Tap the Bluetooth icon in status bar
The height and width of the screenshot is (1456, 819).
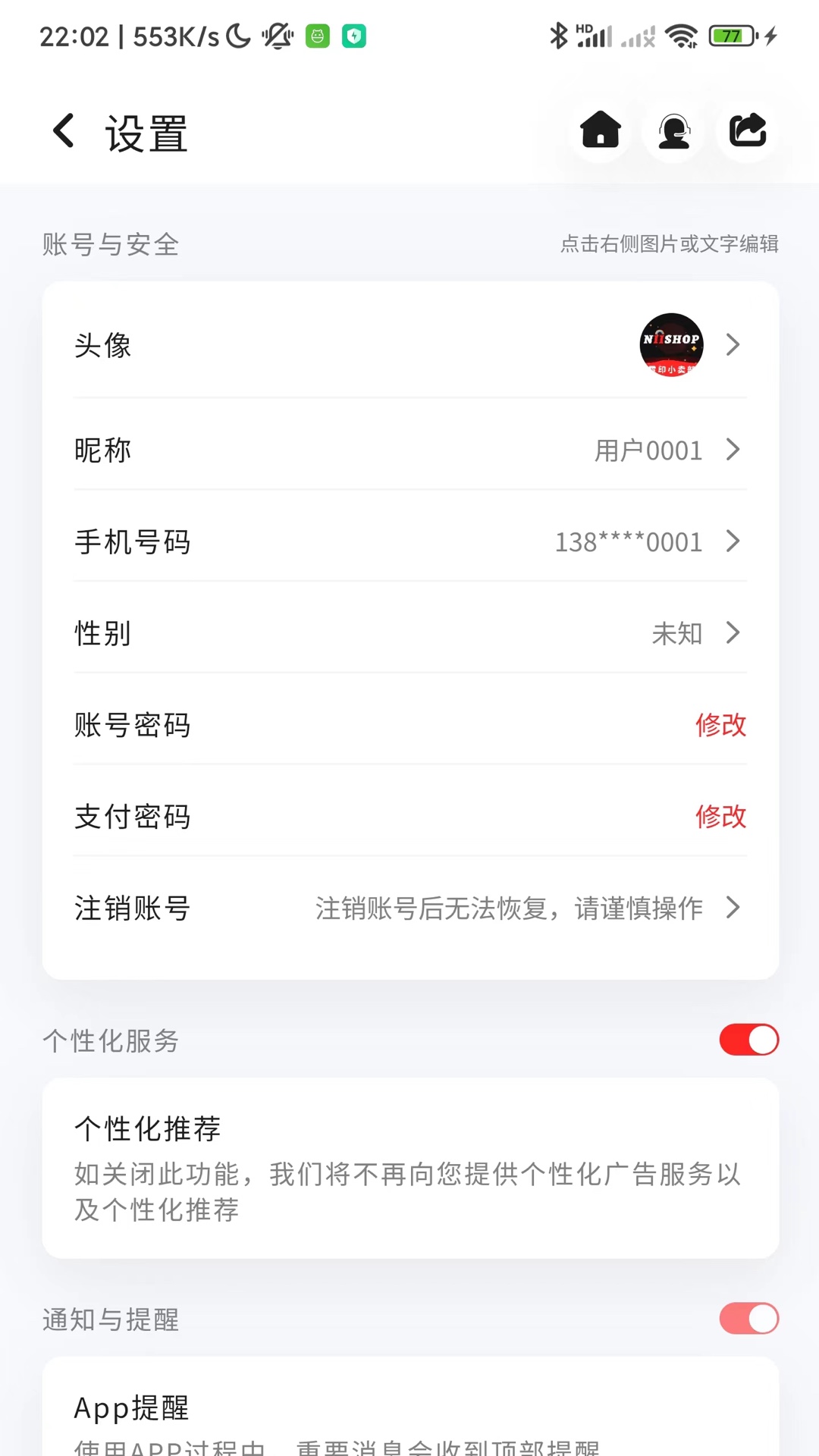(x=560, y=34)
